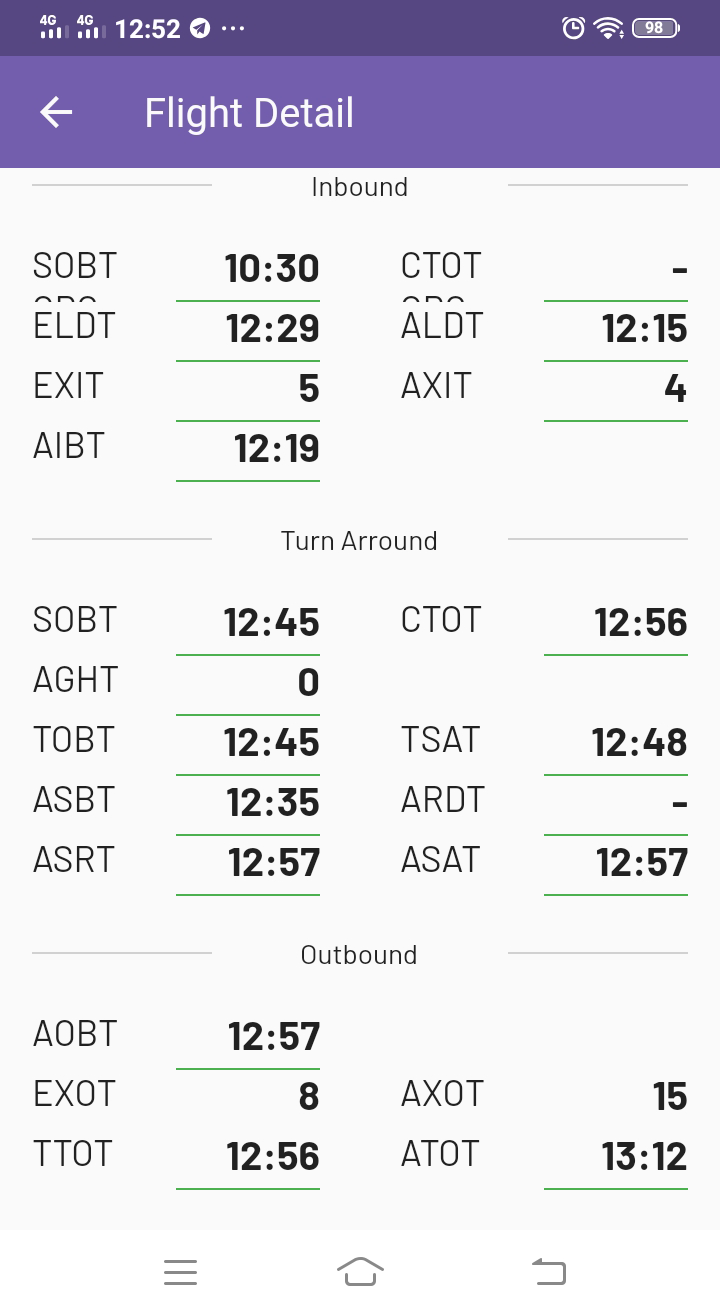720x1314 pixels.
Task: Go back from Flight Detail
Action: click(x=56, y=112)
